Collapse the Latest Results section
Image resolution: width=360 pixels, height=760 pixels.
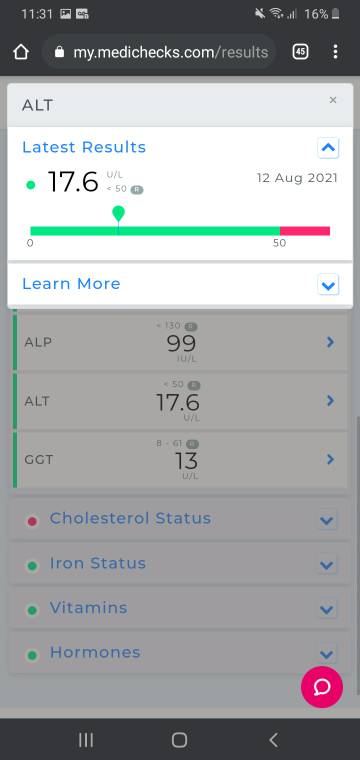(328, 148)
